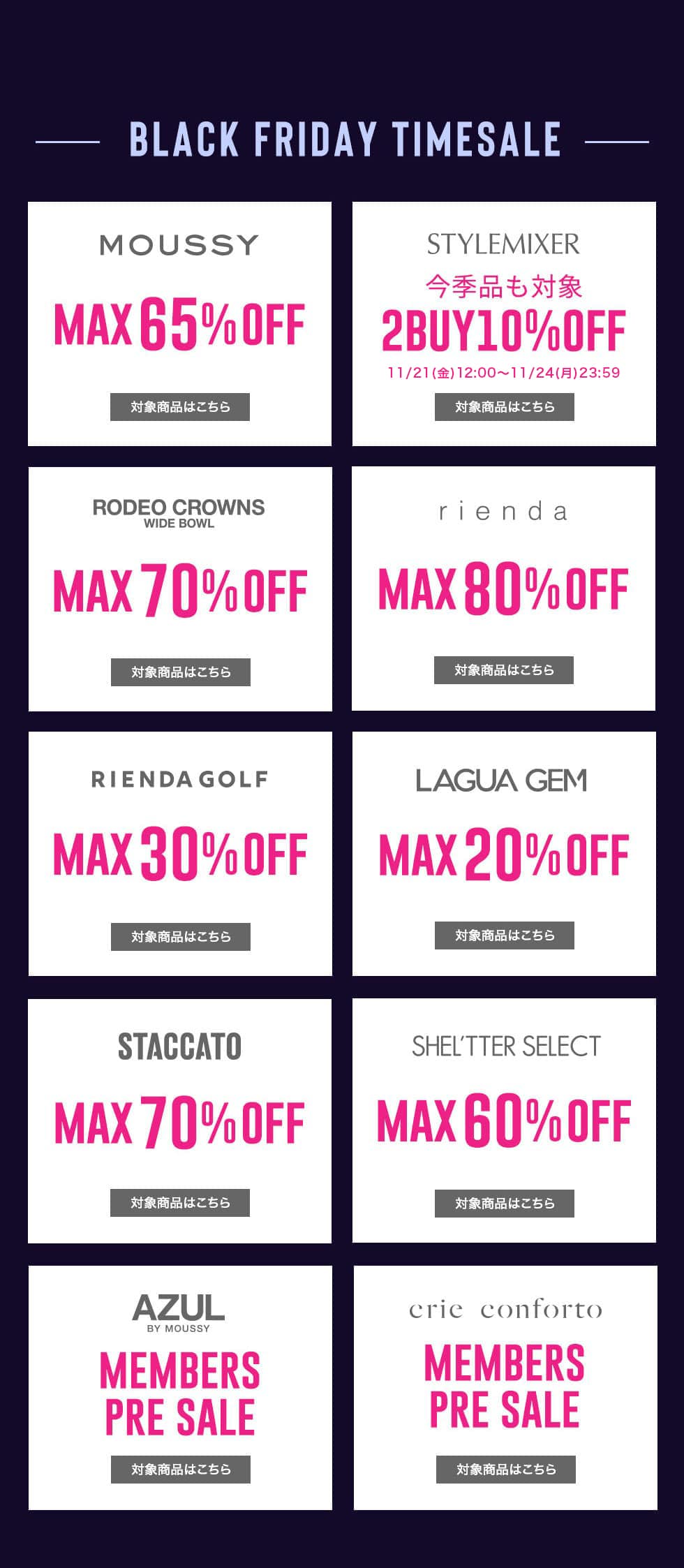View RIENDA GOLF max 30% off items
Viewport: 684px width, 1568px height.
180,937
